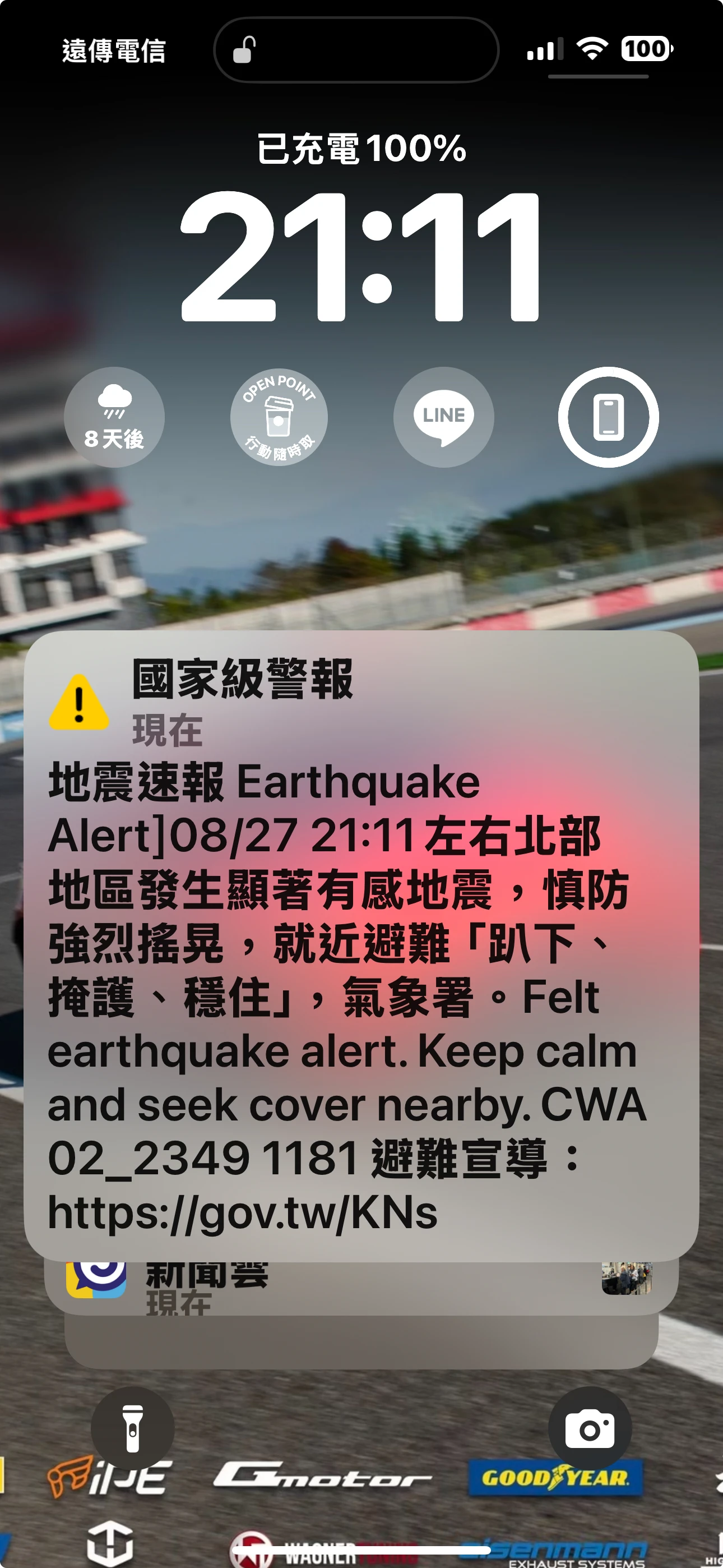
Task: Turn on the flashlight
Action: click(133, 1427)
